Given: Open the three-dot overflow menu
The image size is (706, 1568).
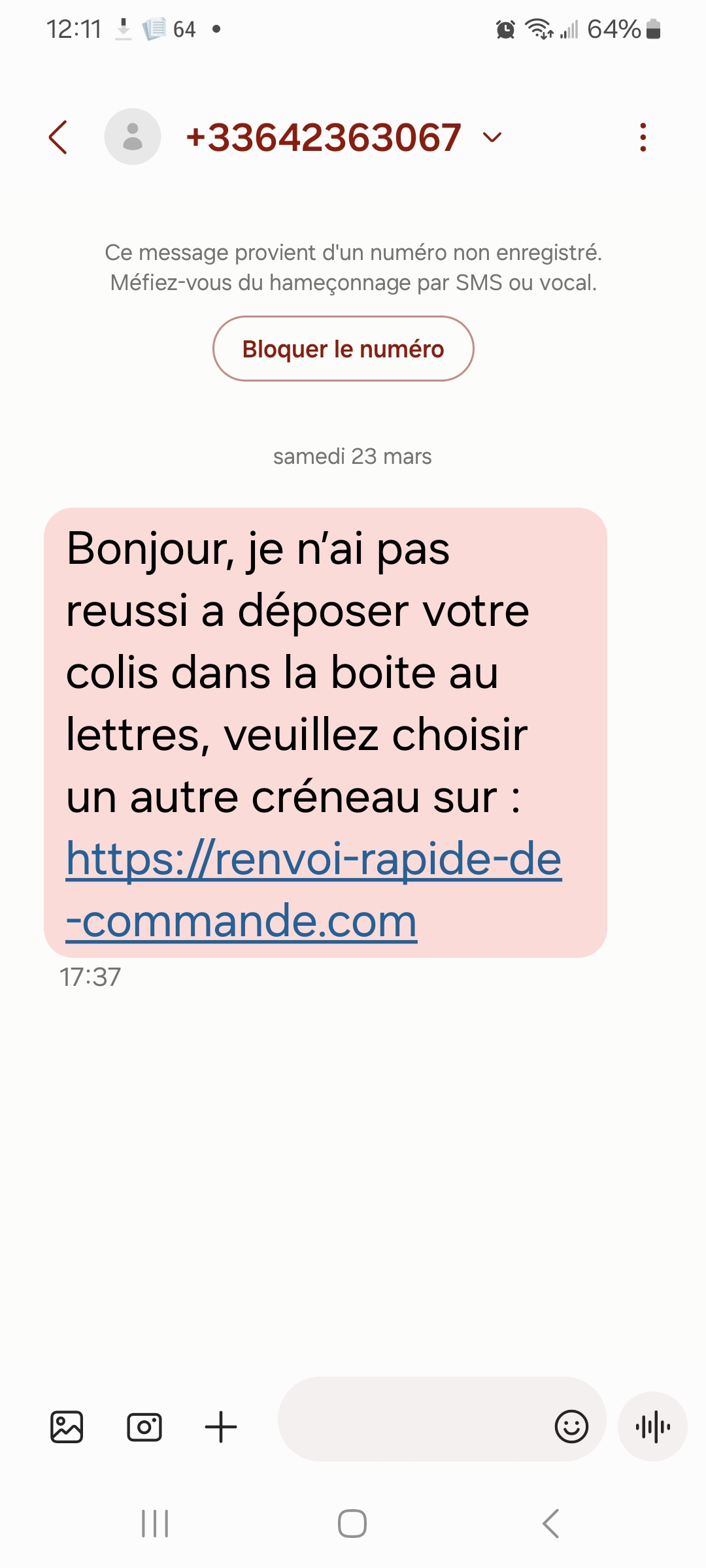Looking at the screenshot, I should click(x=643, y=137).
